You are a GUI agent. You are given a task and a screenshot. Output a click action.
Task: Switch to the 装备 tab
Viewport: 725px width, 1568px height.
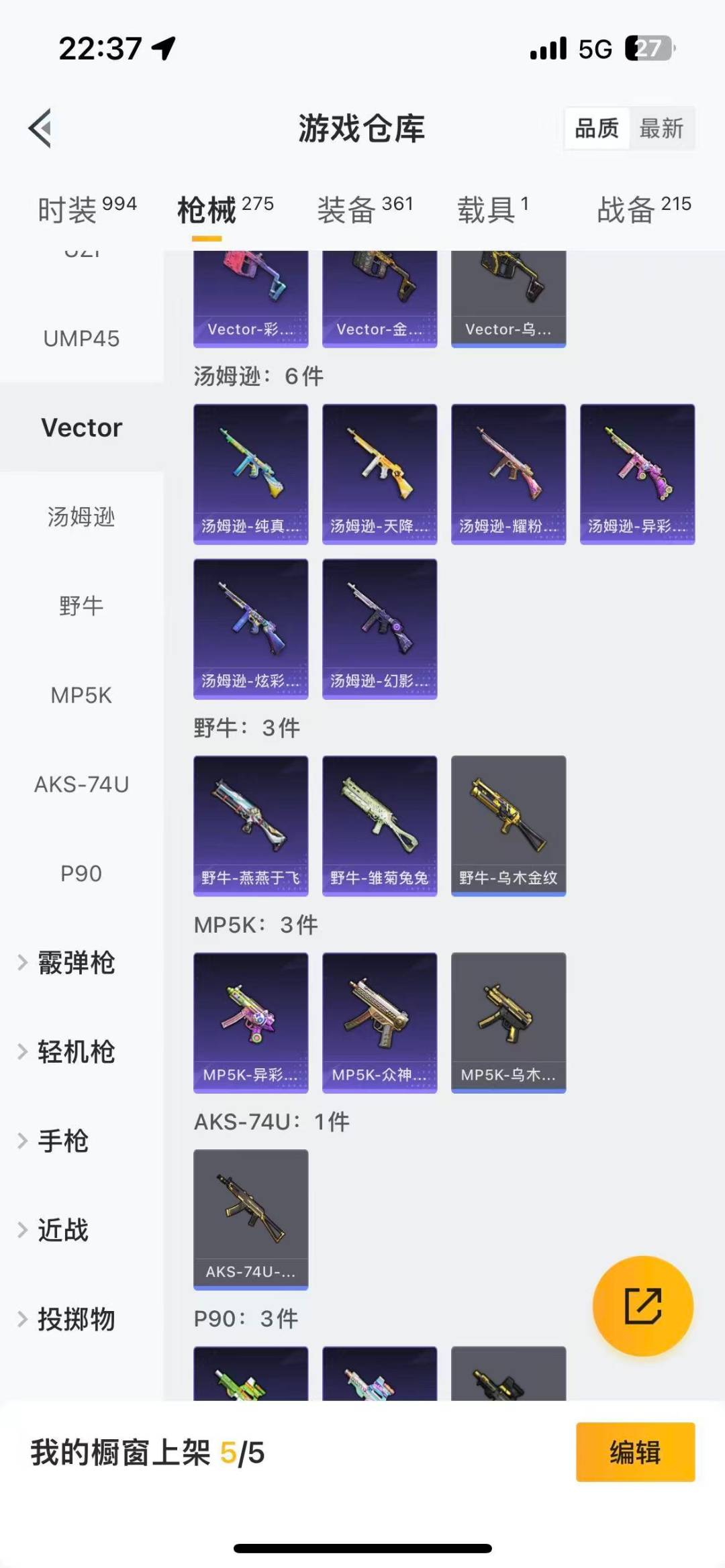click(x=365, y=209)
